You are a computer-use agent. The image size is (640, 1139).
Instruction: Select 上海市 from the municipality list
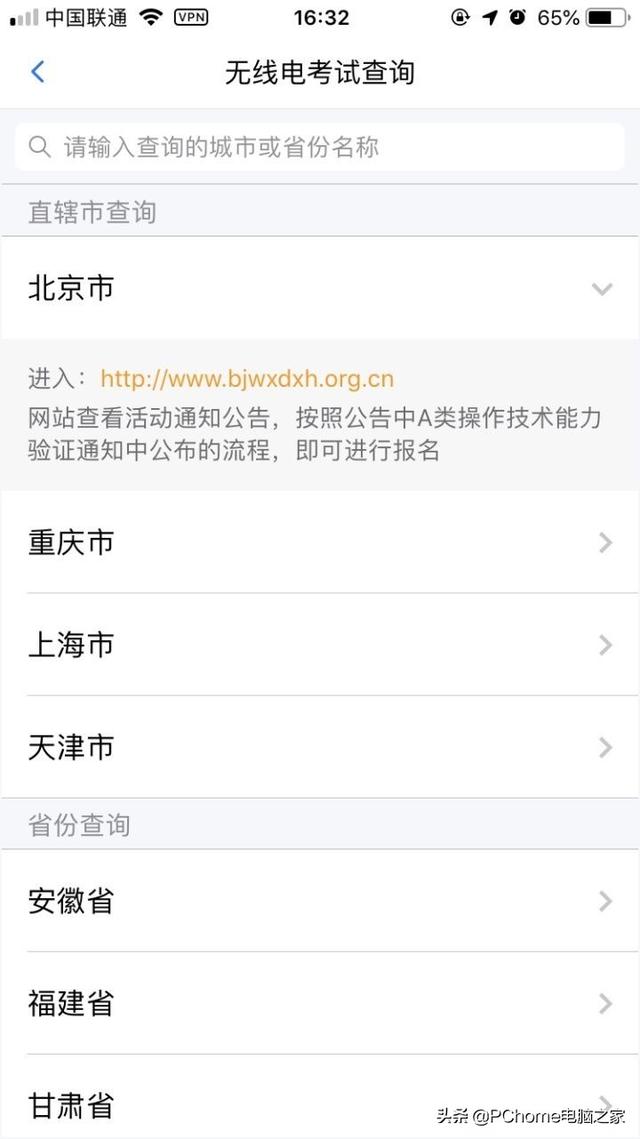coord(320,645)
